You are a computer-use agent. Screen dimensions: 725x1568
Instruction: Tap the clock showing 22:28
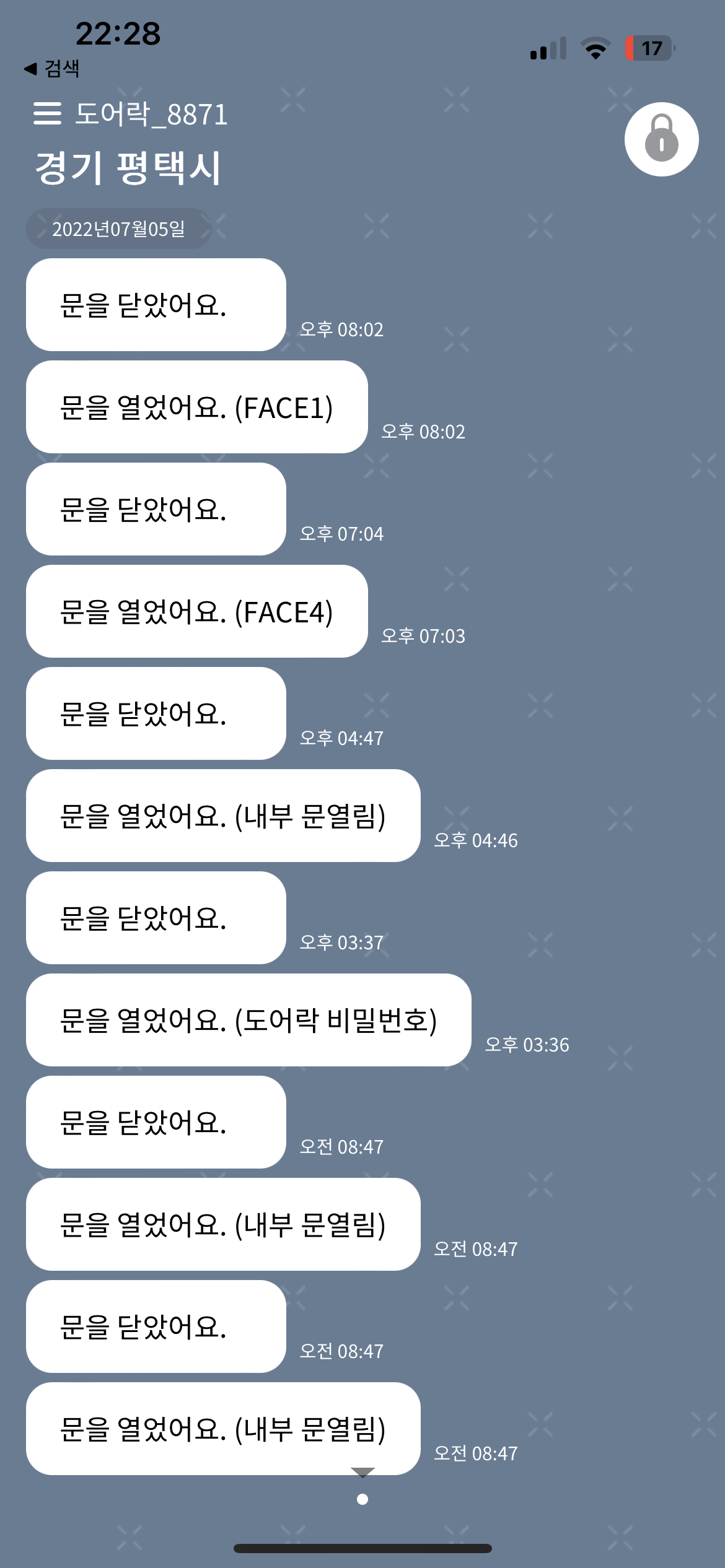(x=118, y=35)
